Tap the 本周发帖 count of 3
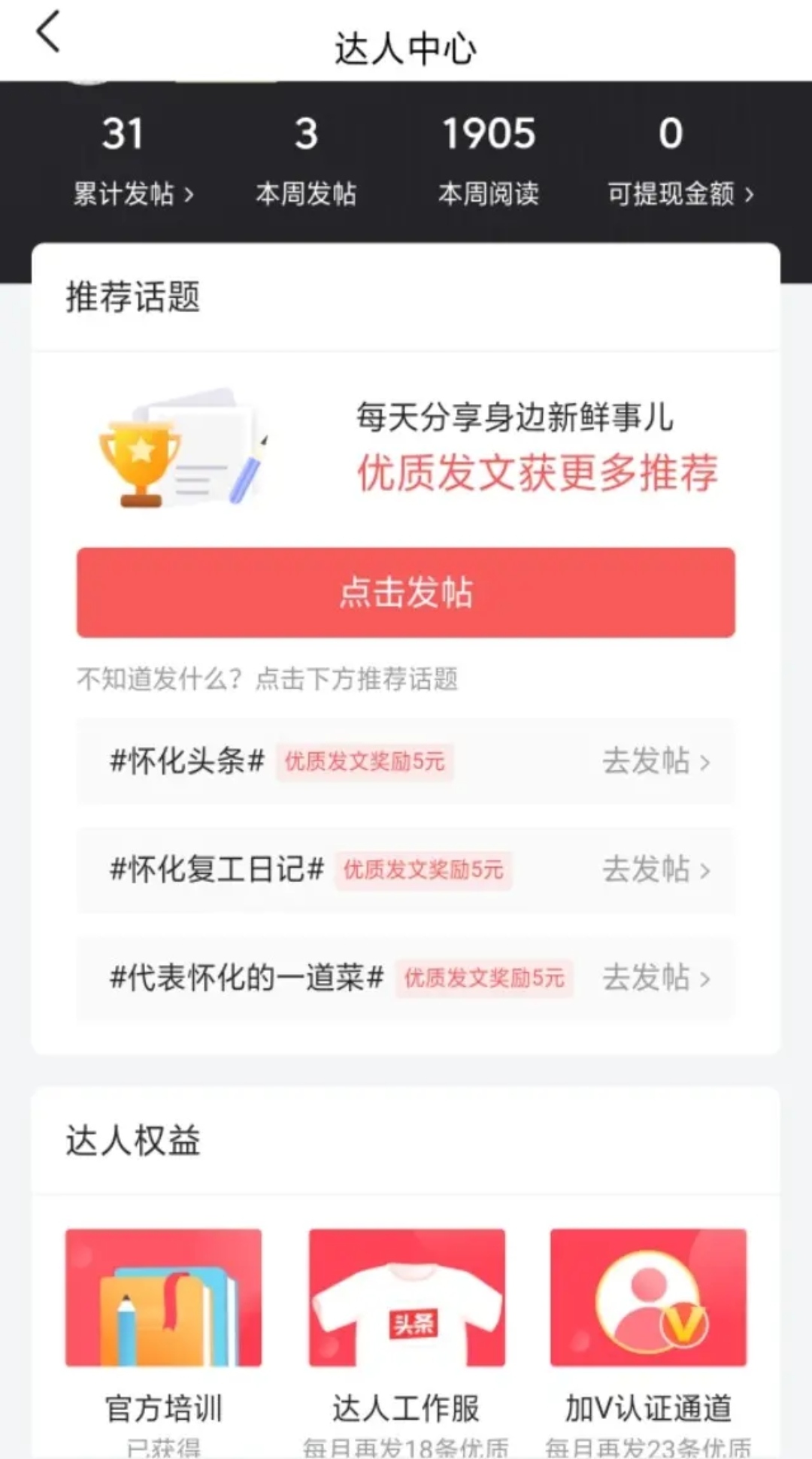 (x=305, y=135)
